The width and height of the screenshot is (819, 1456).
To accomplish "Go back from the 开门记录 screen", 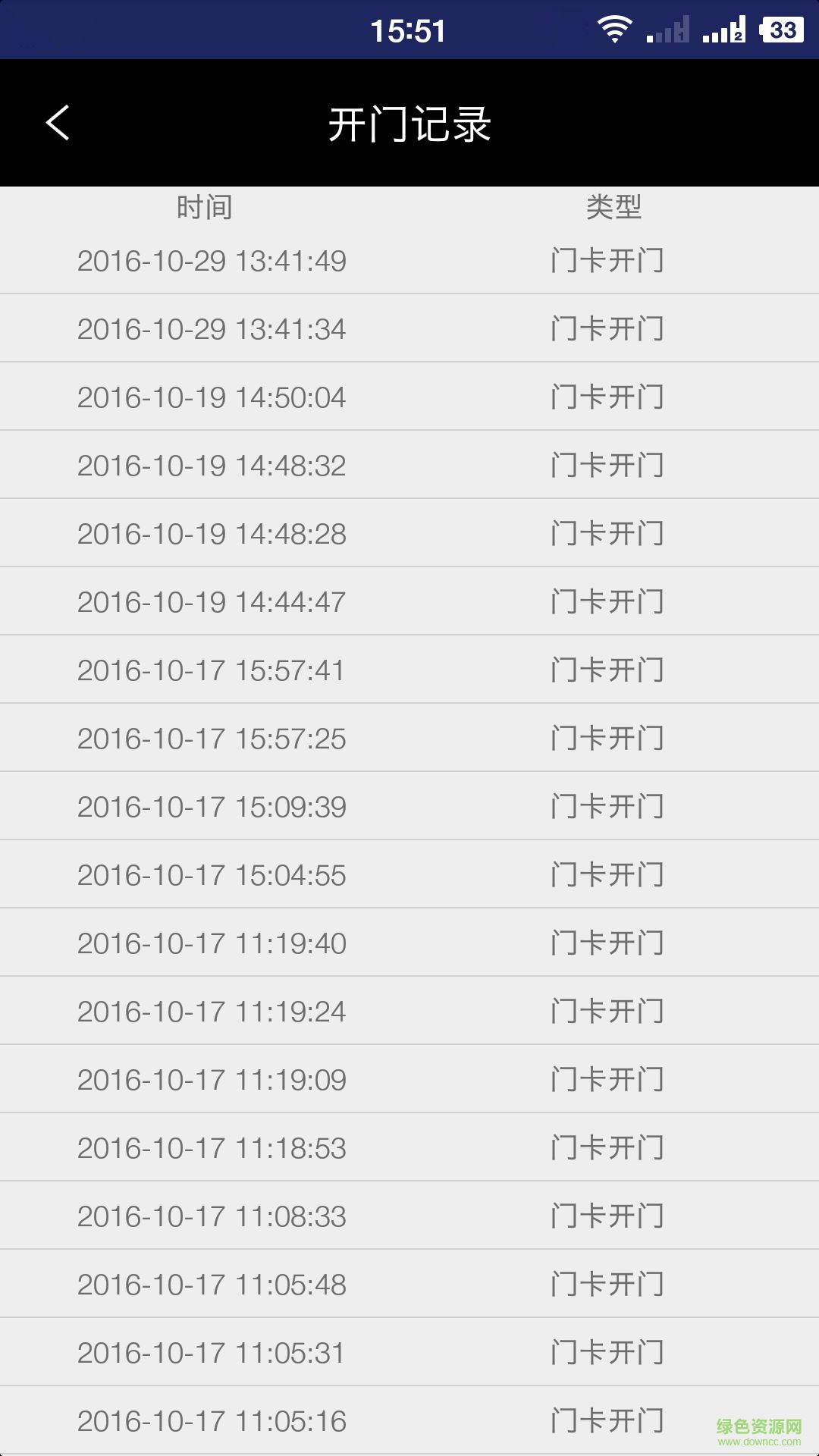I will tap(58, 123).
